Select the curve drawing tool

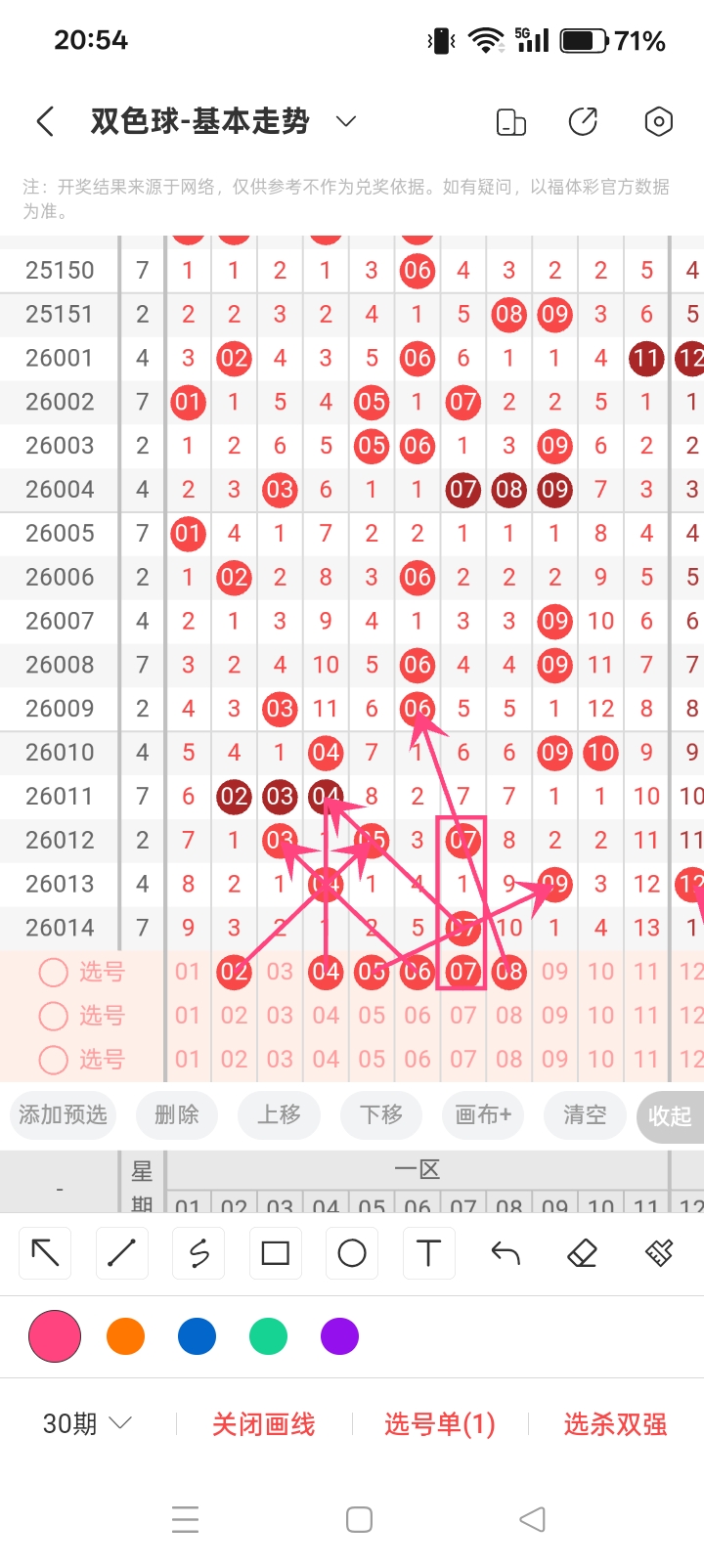click(198, 1252)
